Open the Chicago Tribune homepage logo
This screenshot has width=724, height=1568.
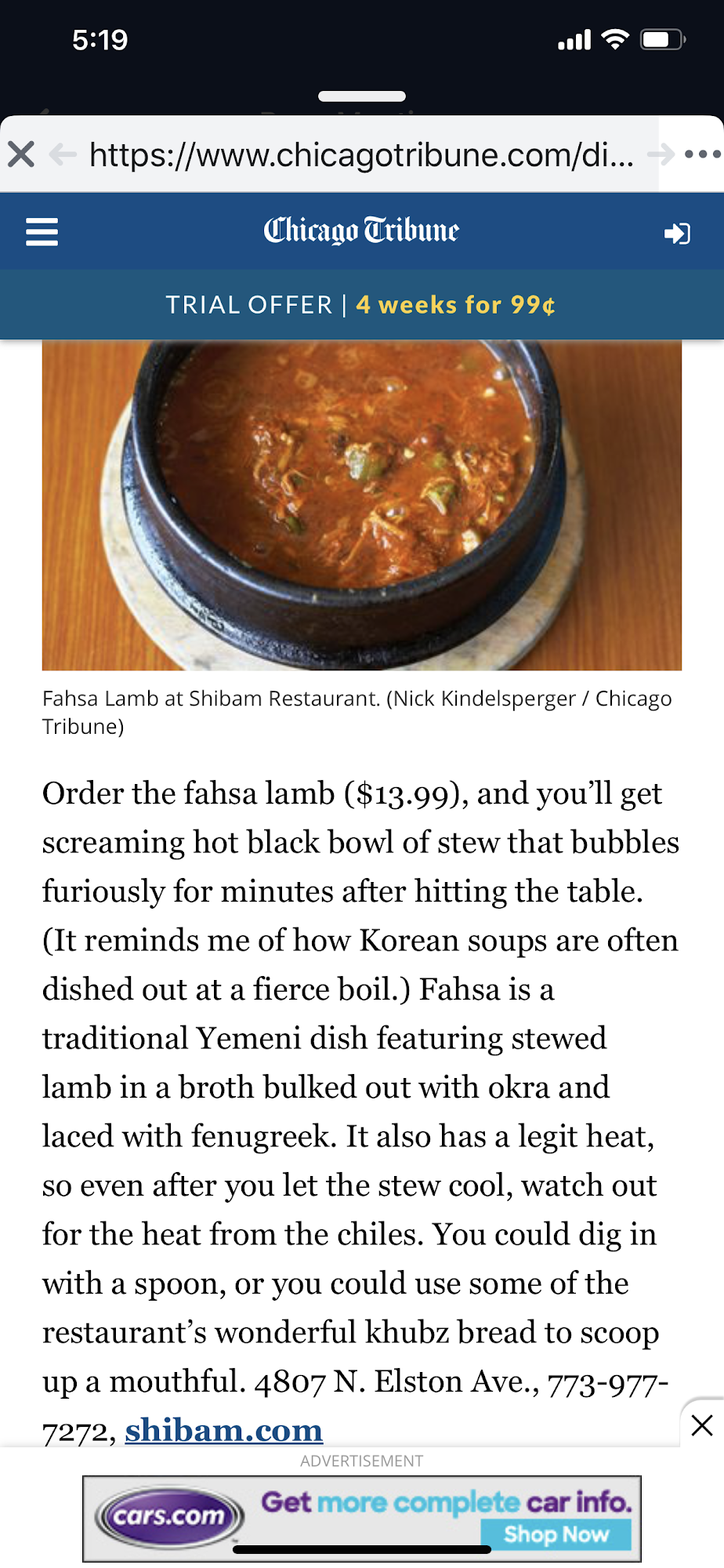click(361, 230)
